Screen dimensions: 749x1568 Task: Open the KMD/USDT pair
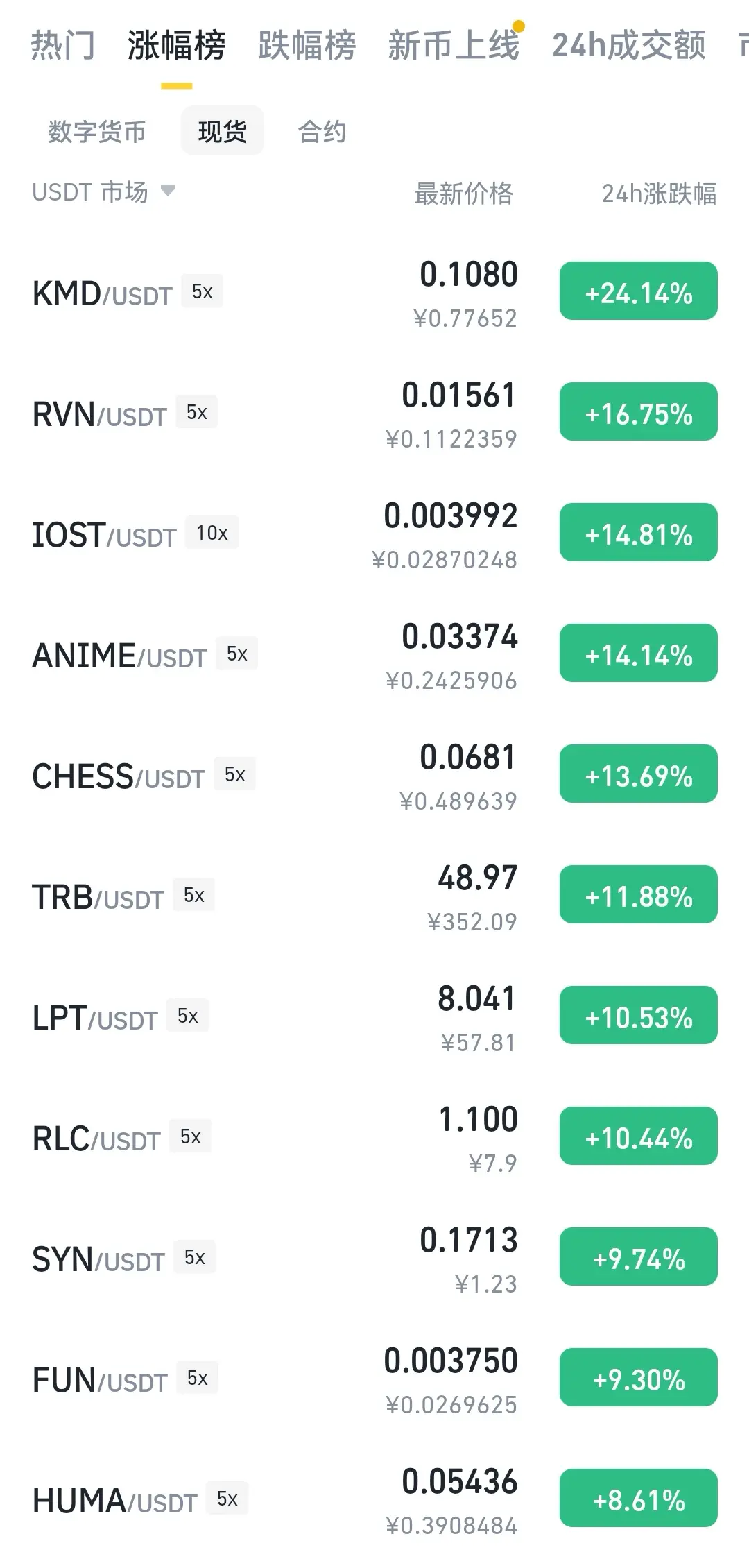(374, 293)
